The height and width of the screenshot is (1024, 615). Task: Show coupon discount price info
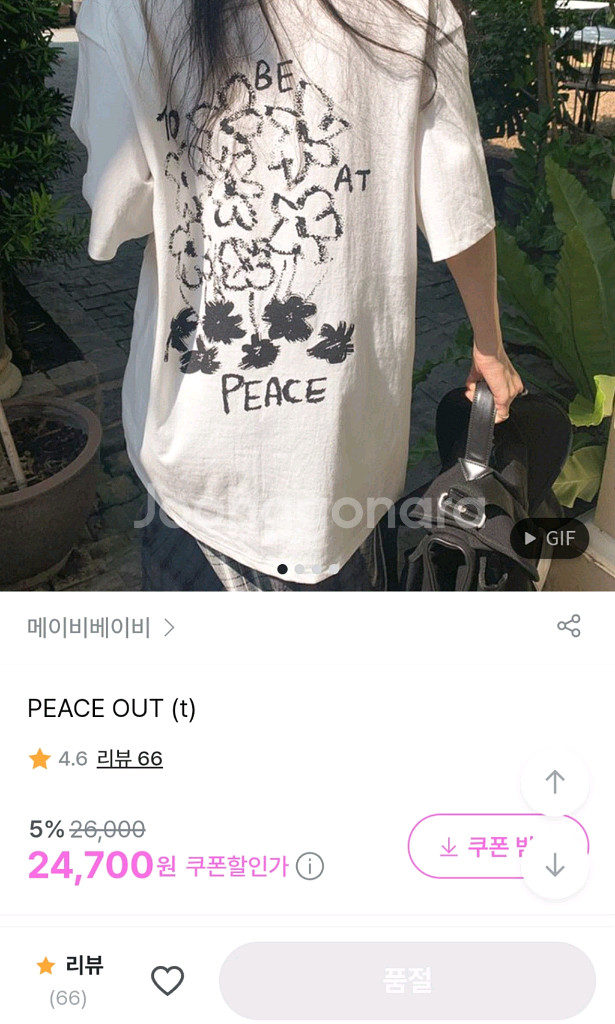[310, 866]
